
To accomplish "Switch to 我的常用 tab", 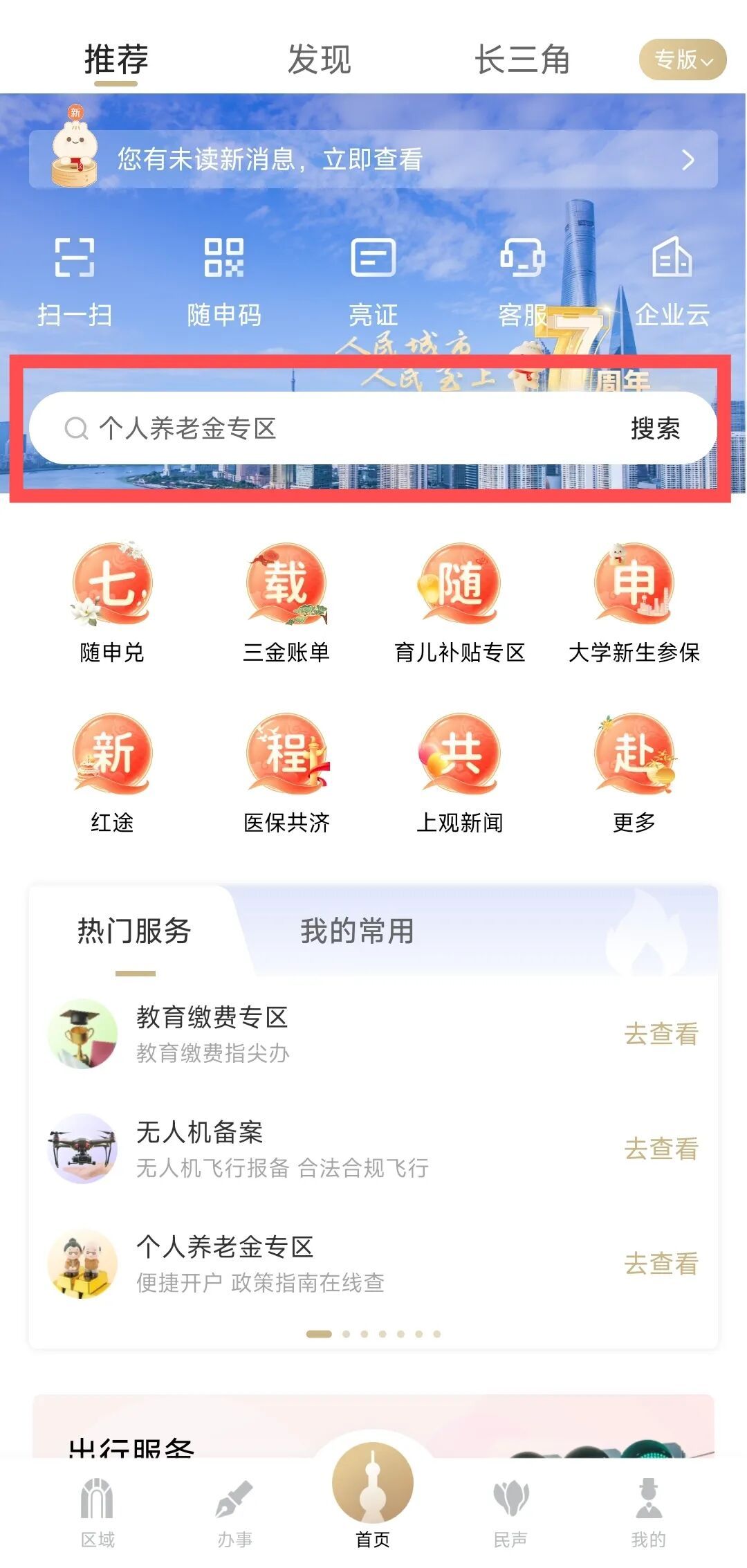I will [x=357, y=931].
